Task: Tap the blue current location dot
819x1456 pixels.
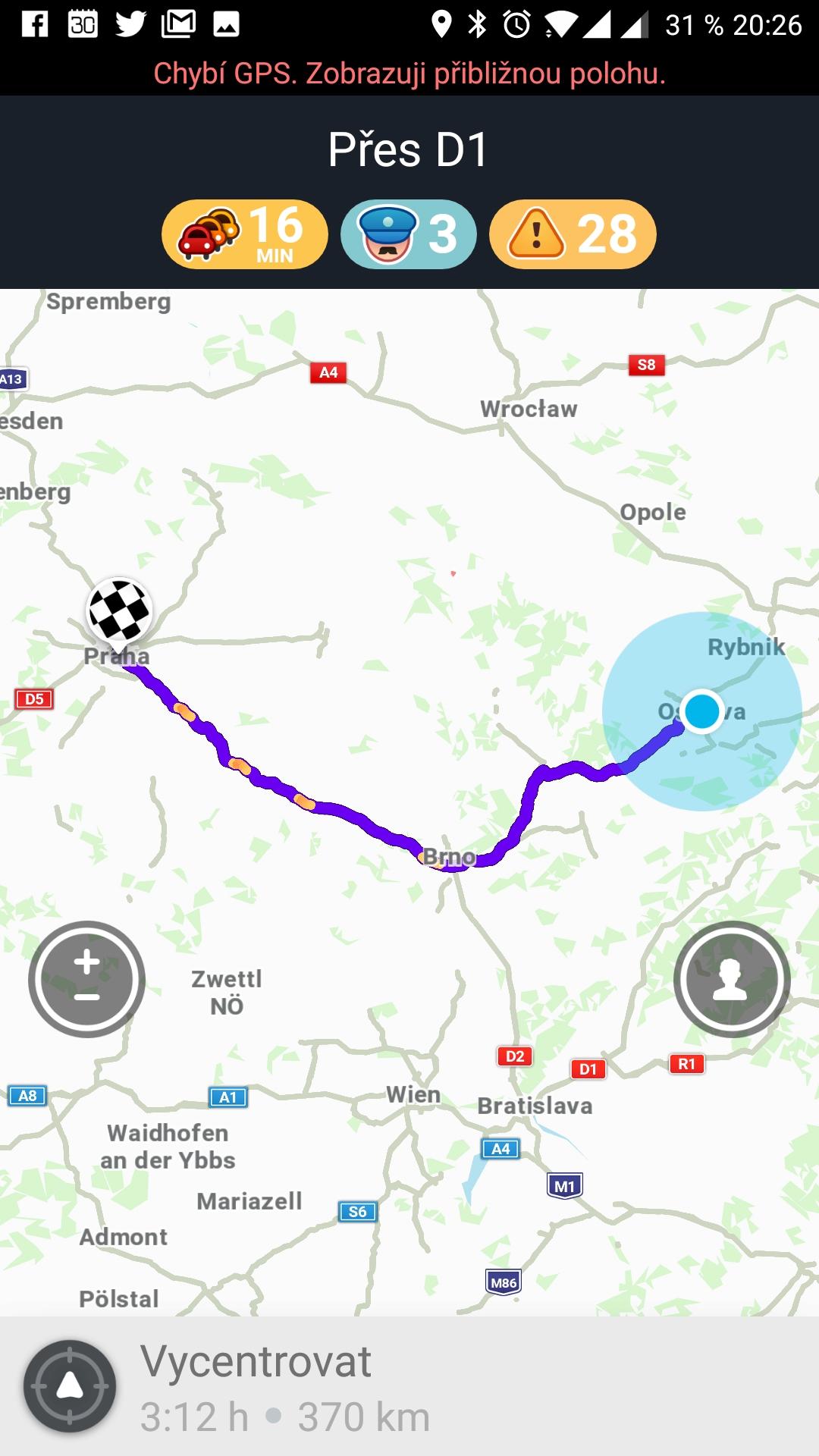Action: pyautogui.click(x=701, y=711)
